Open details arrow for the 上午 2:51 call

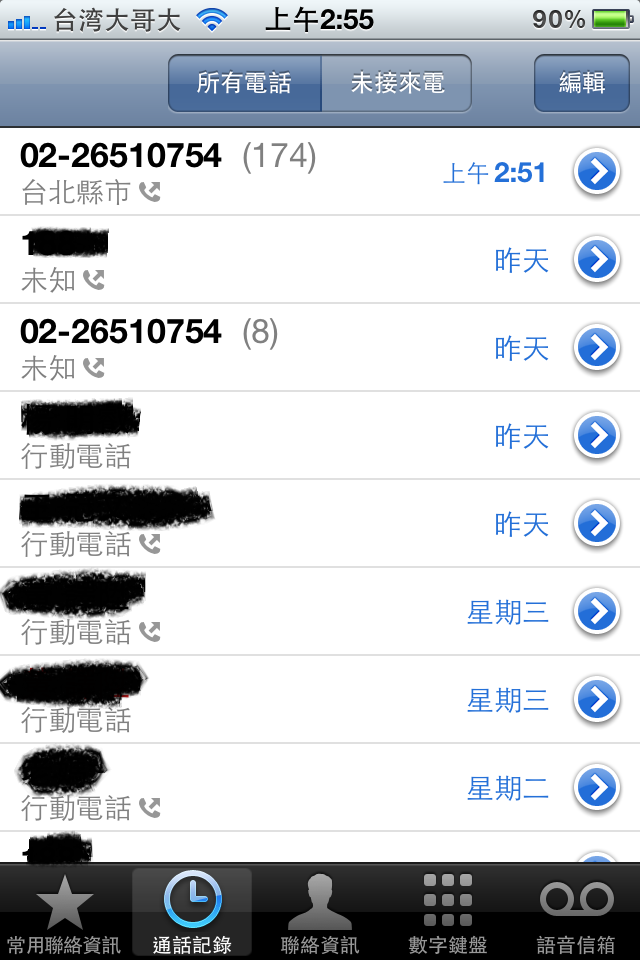[596, 173]
